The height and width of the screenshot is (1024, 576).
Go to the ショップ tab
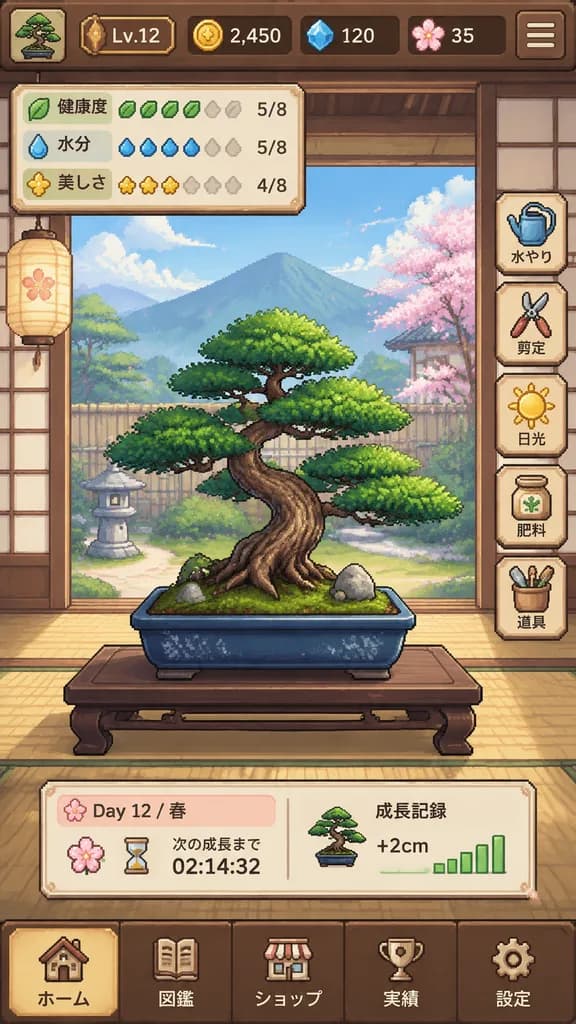(288, 973)
